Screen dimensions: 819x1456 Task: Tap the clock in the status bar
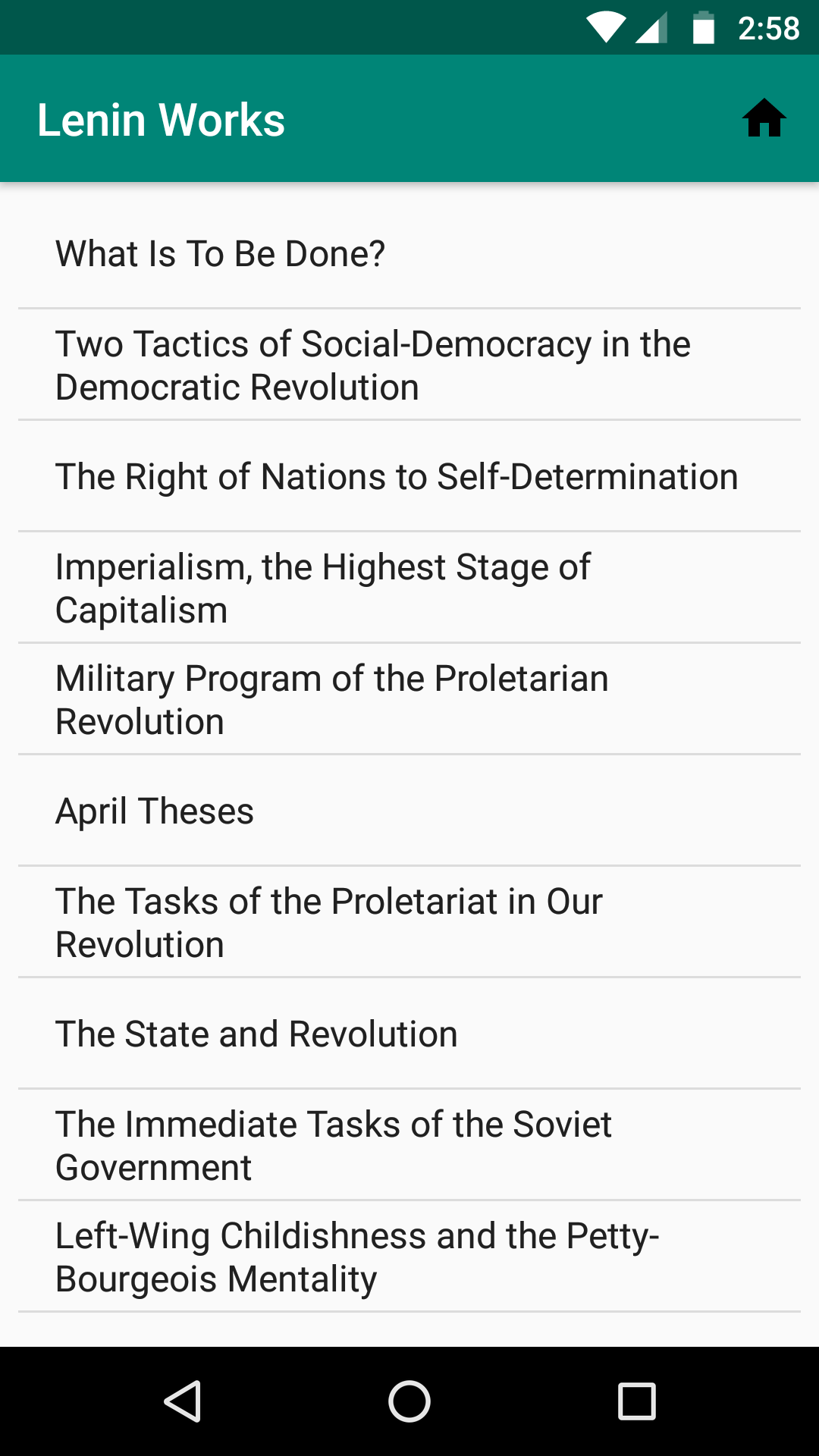(x=769, y=28)
